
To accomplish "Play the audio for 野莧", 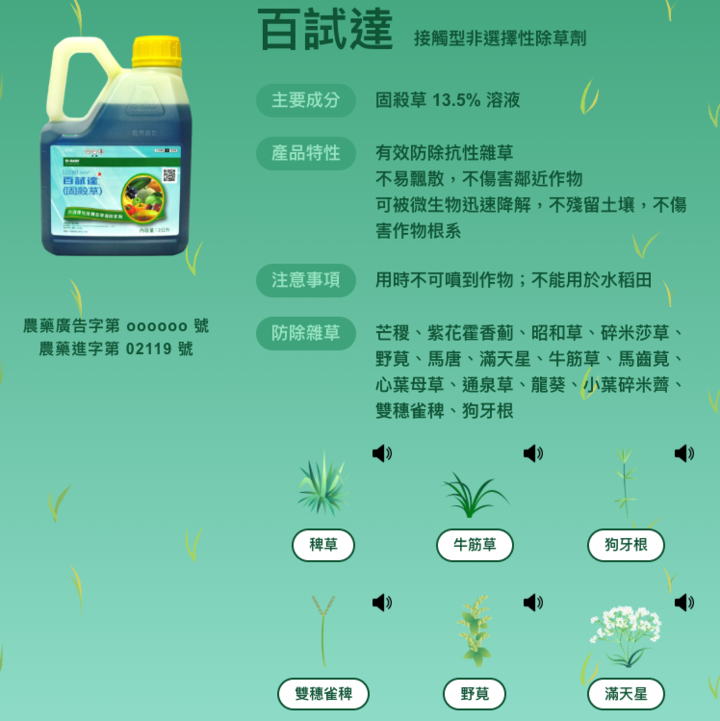I will coord(533,602).
